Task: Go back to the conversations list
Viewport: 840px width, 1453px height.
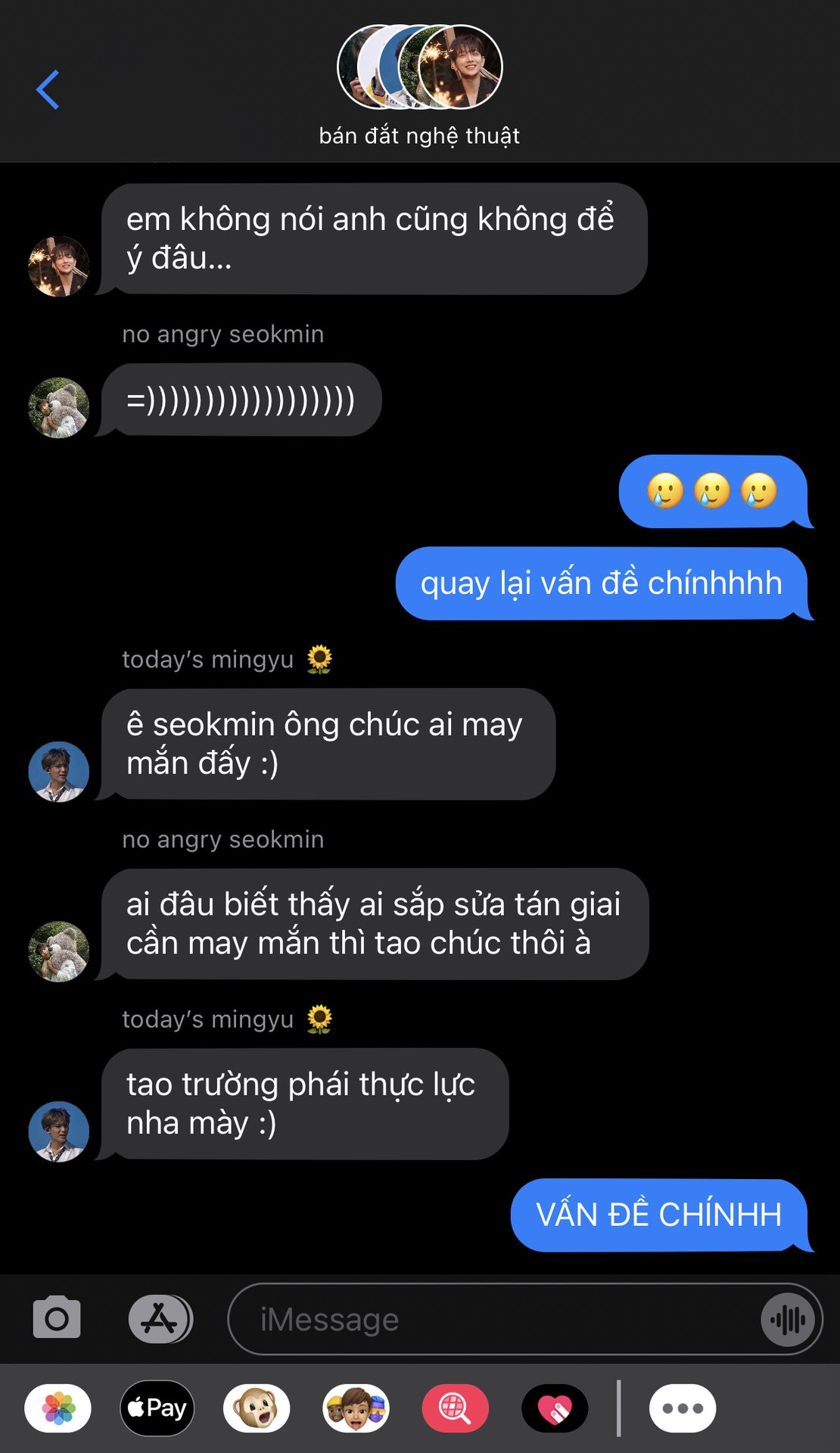Action: (48, 89)
